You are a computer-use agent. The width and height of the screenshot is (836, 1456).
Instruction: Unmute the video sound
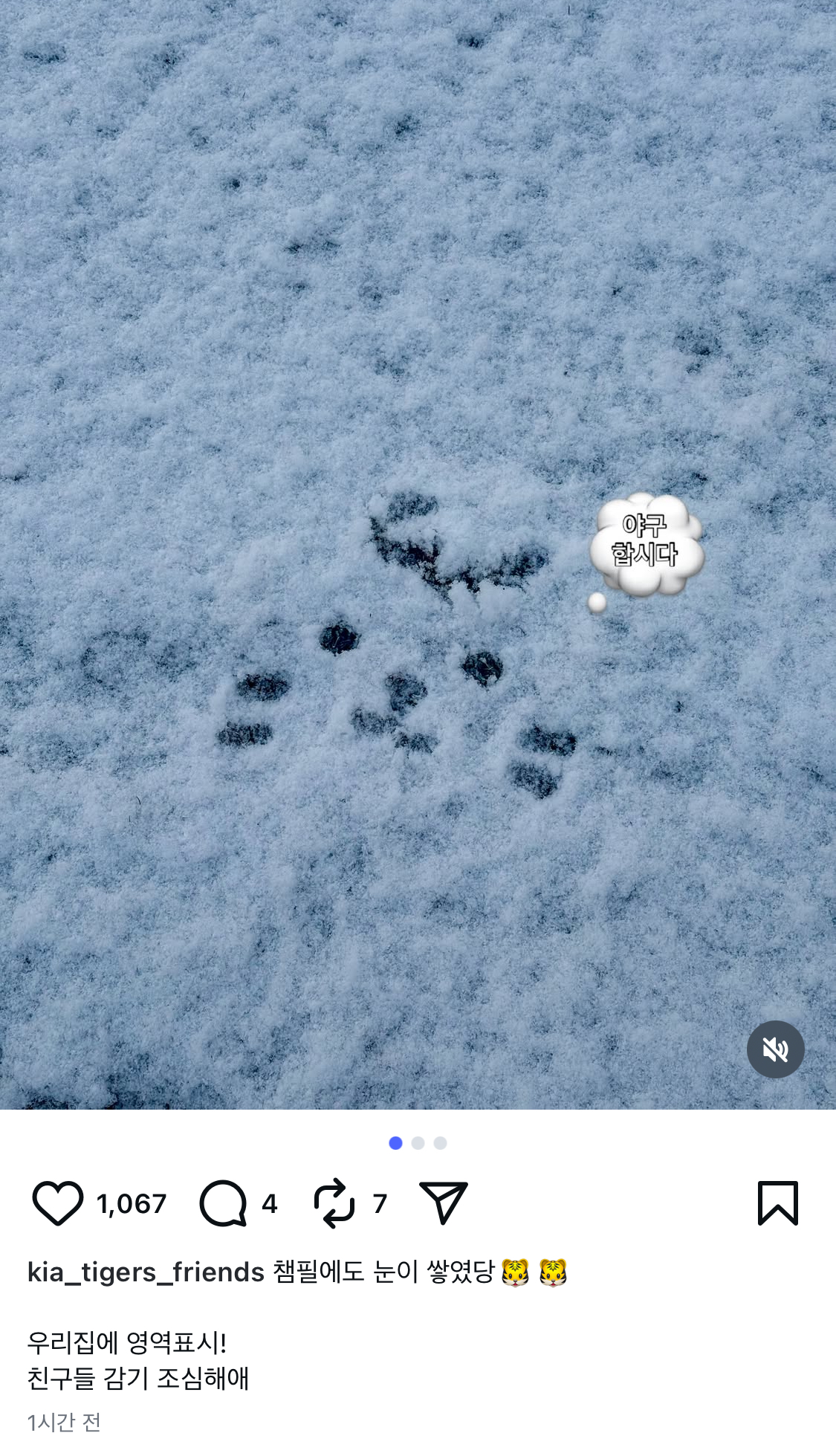[x=776, y=1049]
